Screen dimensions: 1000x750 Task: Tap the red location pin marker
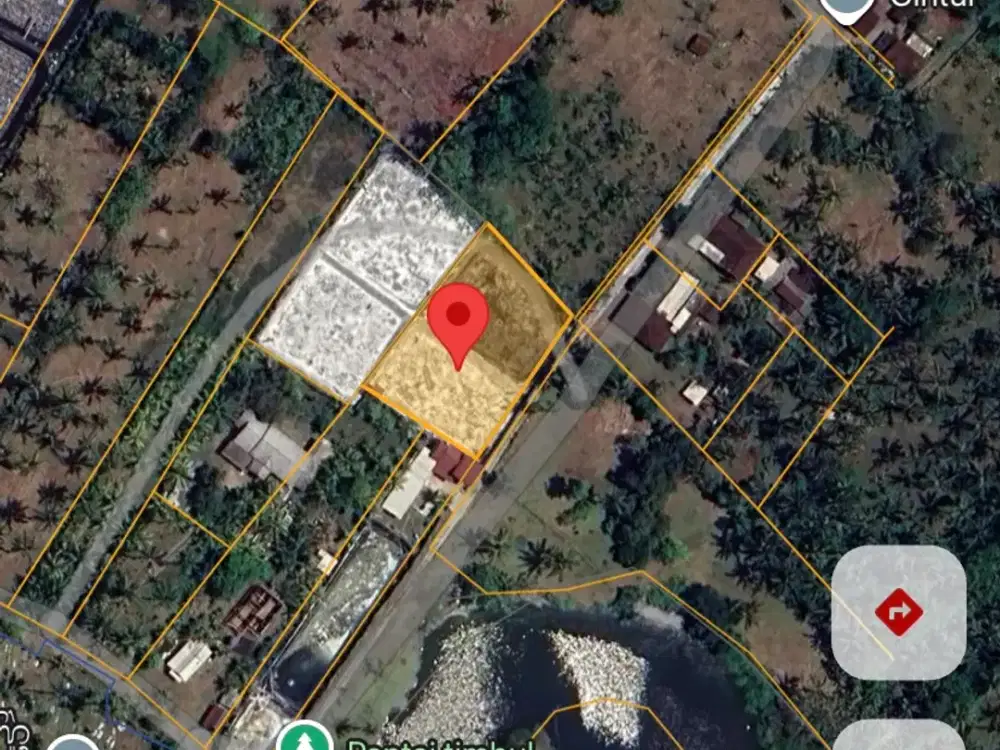tap(458, 318)
